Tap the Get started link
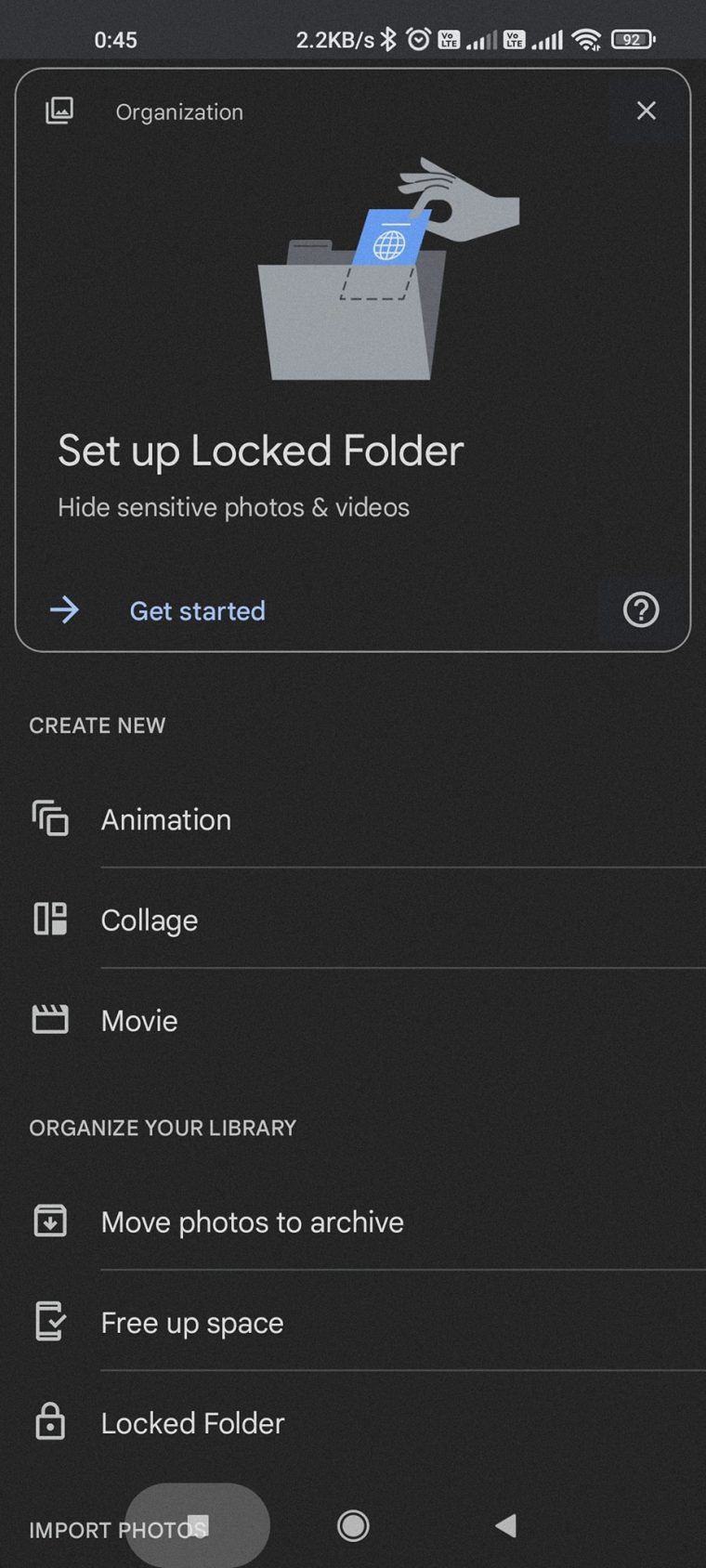 tap(197, 610)
